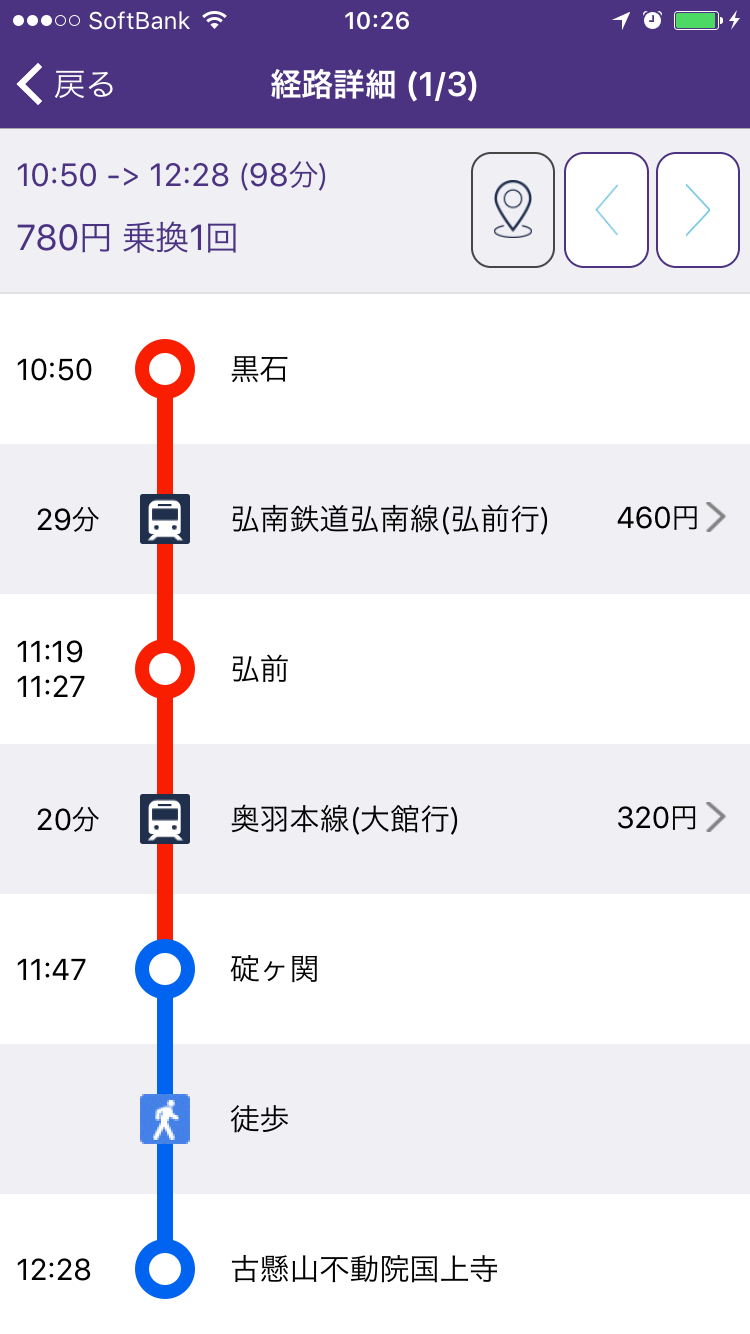The width and height of the screenshot is (750, 1334).
Task: Open the map pin view
Action: 512,210
